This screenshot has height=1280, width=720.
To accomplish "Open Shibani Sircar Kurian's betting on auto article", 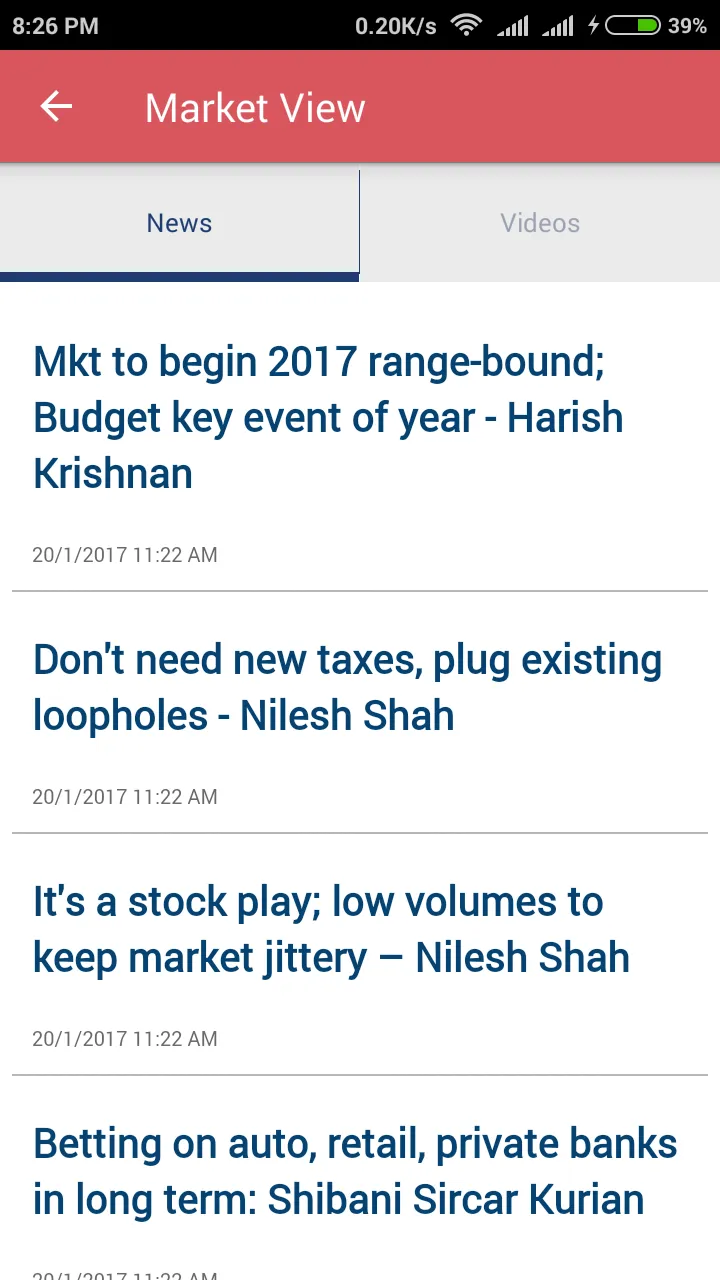I will point(354,1171).
